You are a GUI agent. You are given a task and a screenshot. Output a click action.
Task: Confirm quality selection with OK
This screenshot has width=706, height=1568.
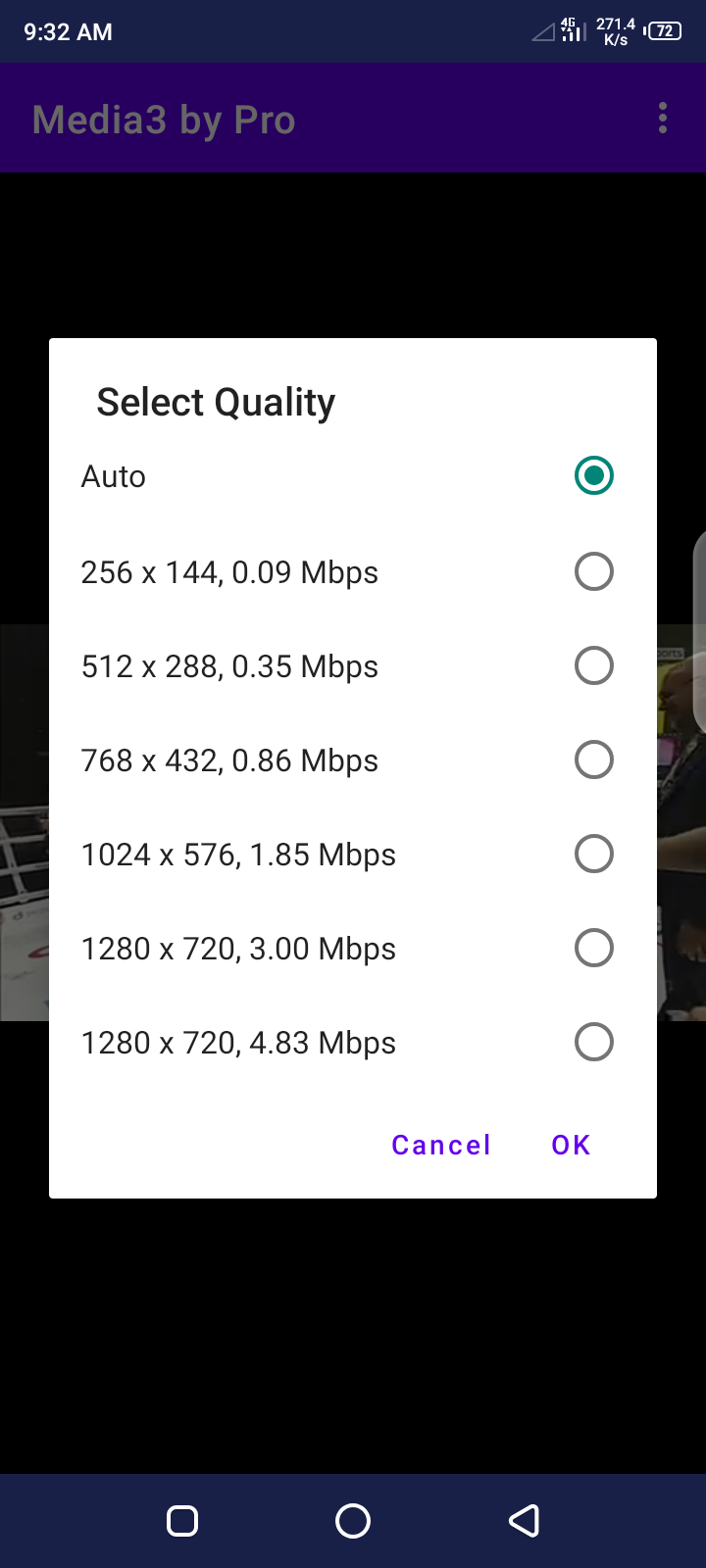coord(571,1145)
